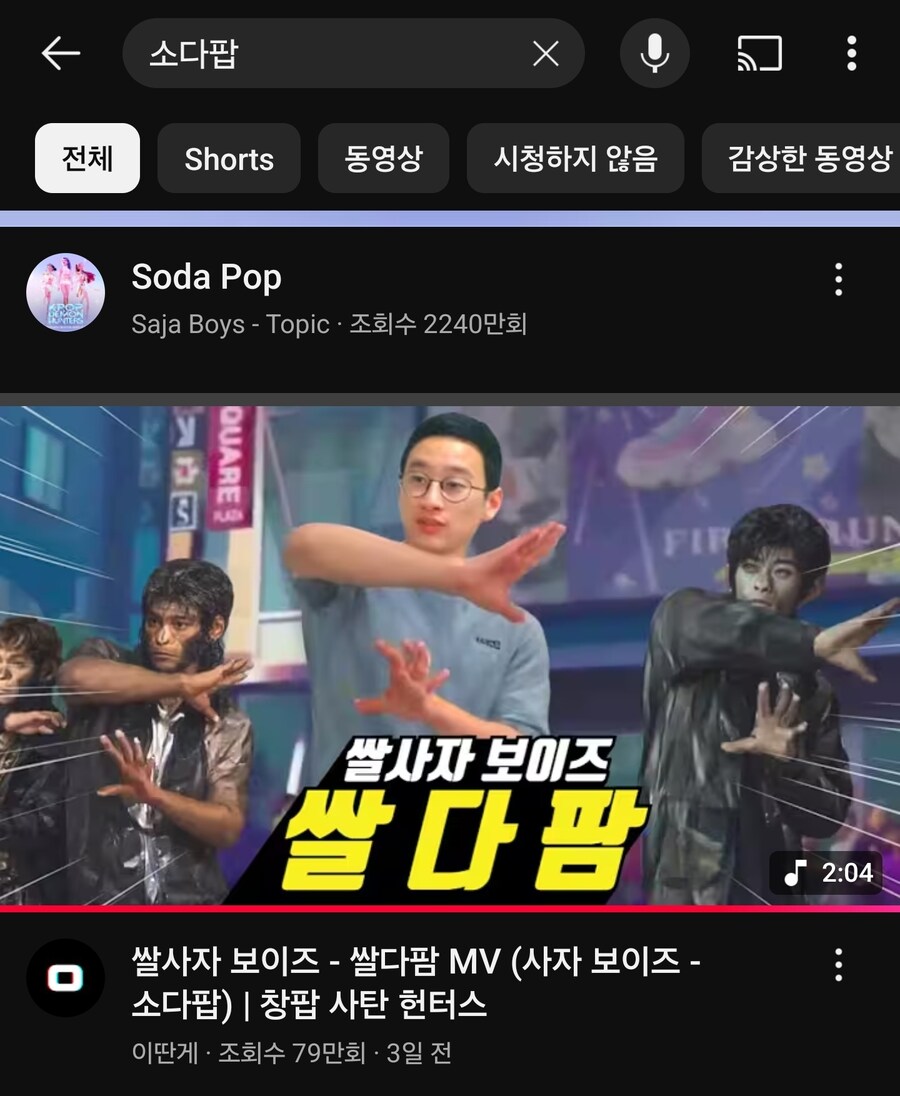Screen dimensions: 900x1096
Task: Open more options for 쌀다팜 MV video
Action: click(838, 965)
